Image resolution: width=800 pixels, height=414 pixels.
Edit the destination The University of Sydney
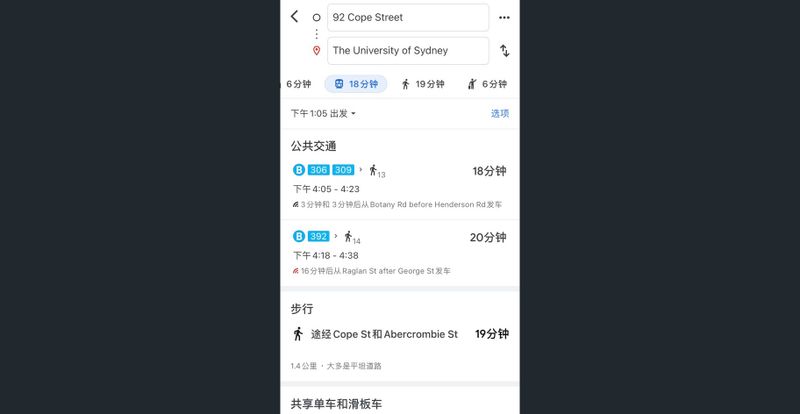pos(408,51)
